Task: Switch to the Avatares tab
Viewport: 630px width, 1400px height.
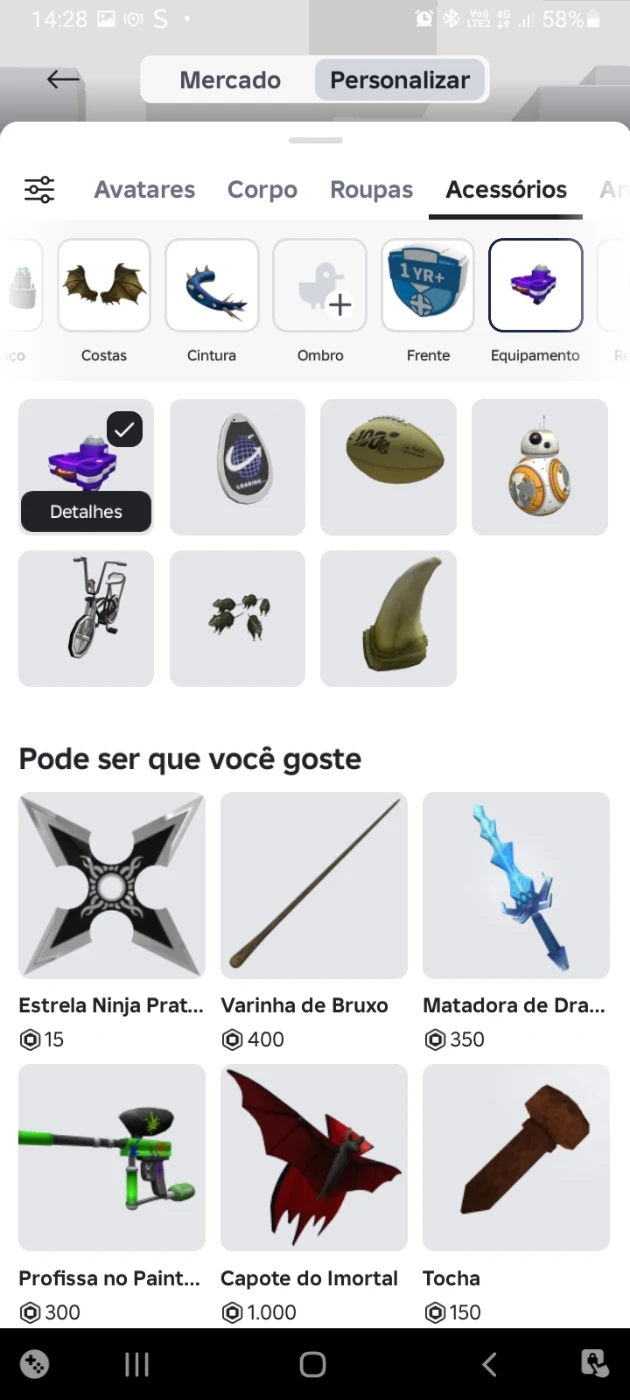Action: (144, 189)
